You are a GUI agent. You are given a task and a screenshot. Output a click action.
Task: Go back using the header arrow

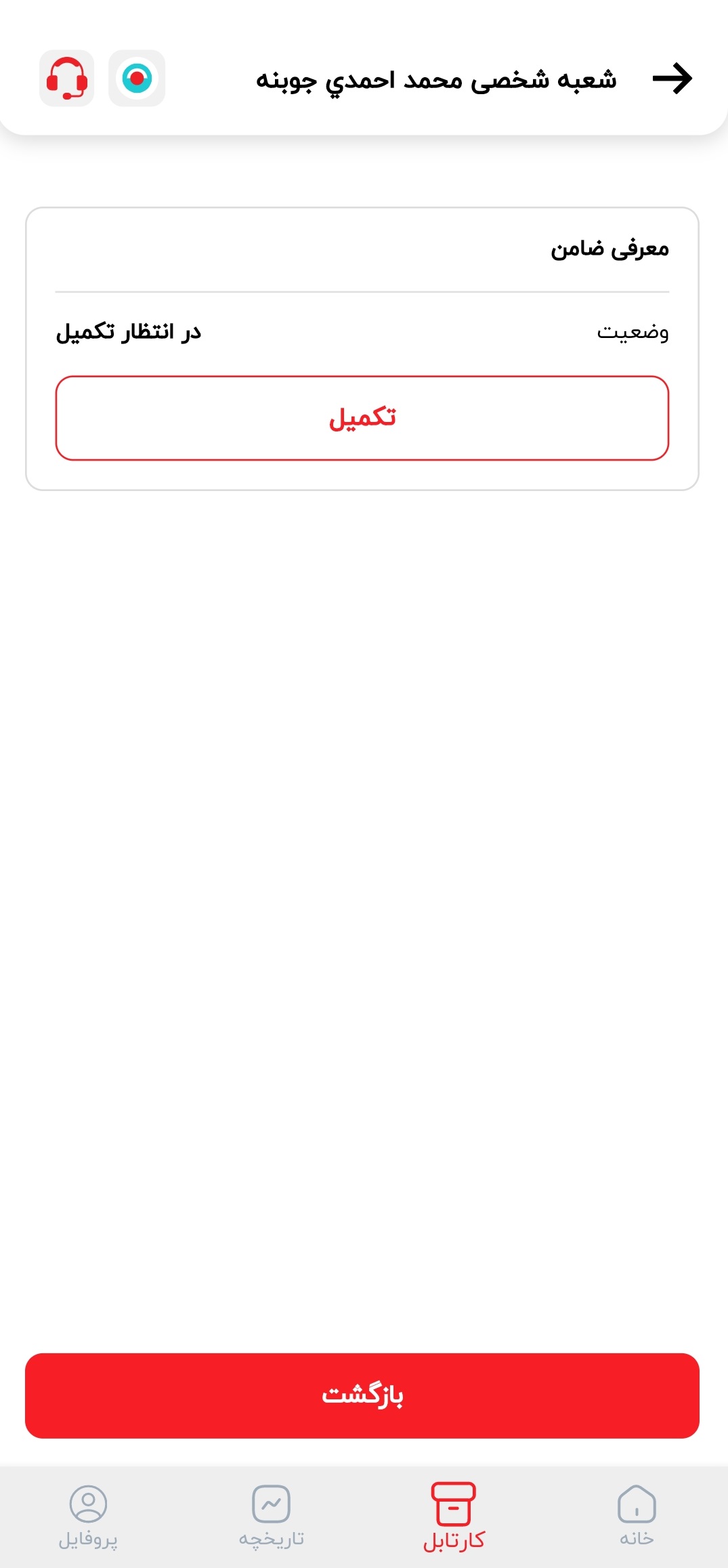click(672, 79)
